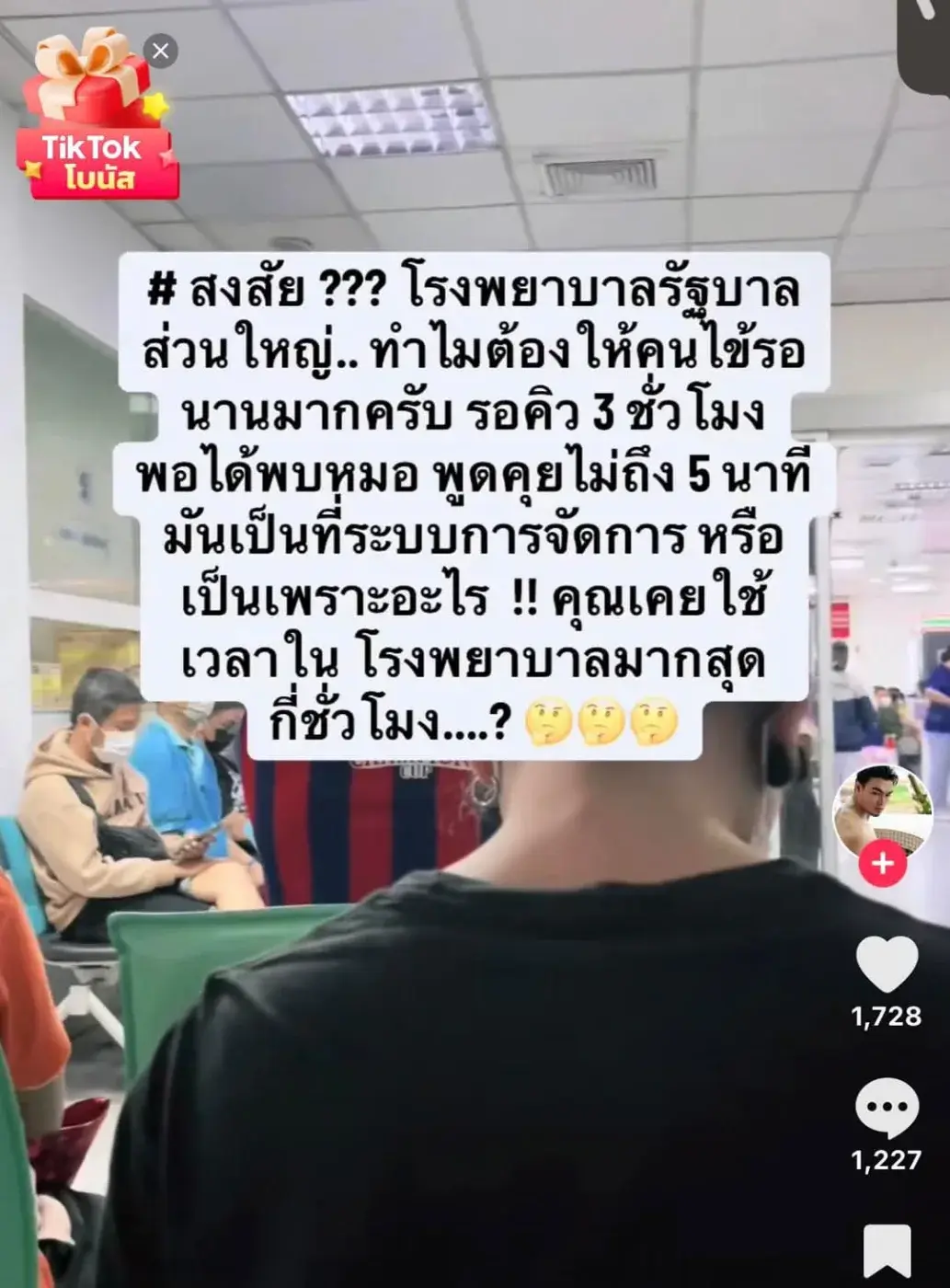Open the comments with 1,227 replies

click(886, 1109)
